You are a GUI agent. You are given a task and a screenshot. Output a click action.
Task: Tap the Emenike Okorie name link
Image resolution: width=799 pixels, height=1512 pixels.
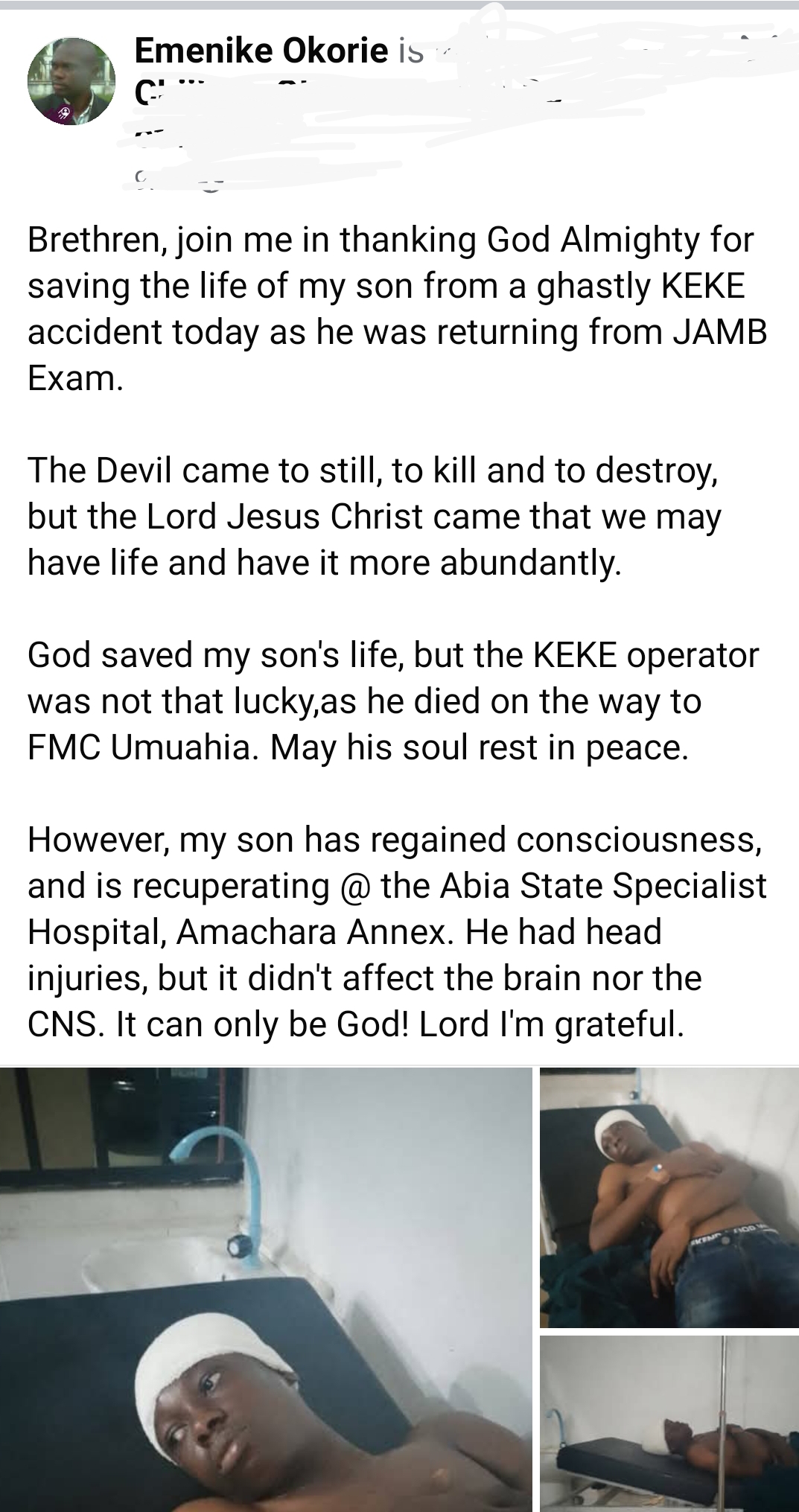[x=261, y=51]
